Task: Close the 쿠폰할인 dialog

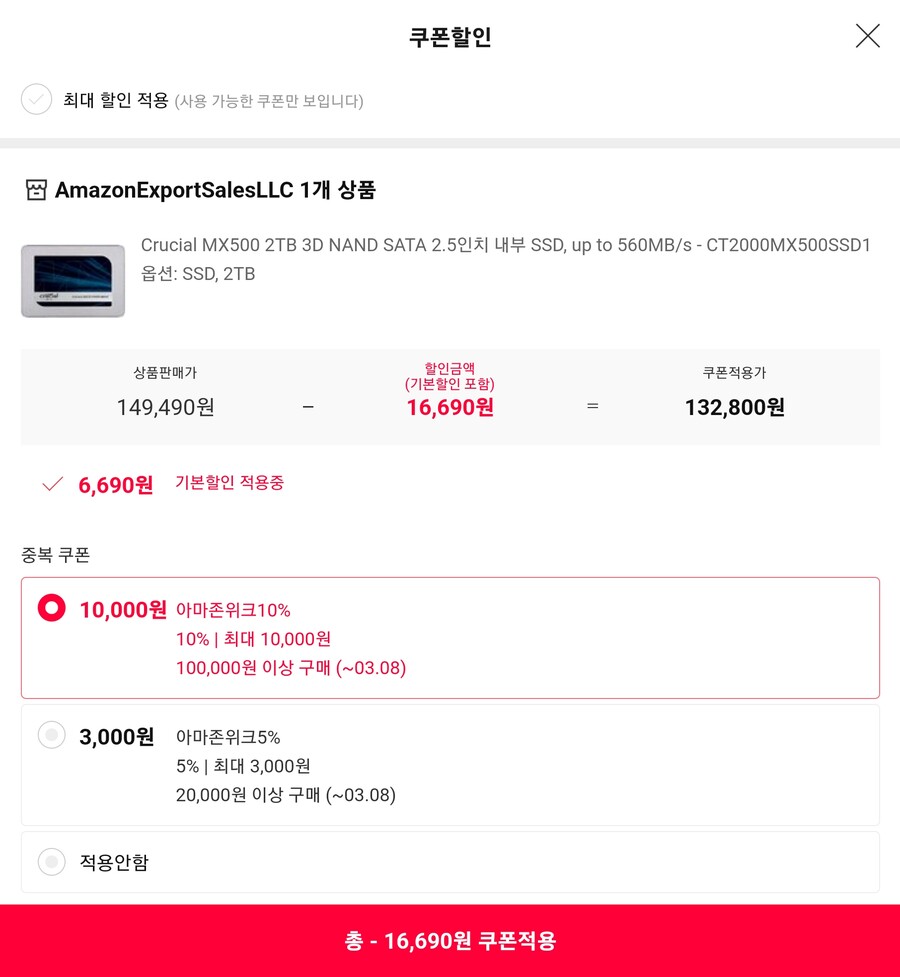Action: (x=867, y=35)
